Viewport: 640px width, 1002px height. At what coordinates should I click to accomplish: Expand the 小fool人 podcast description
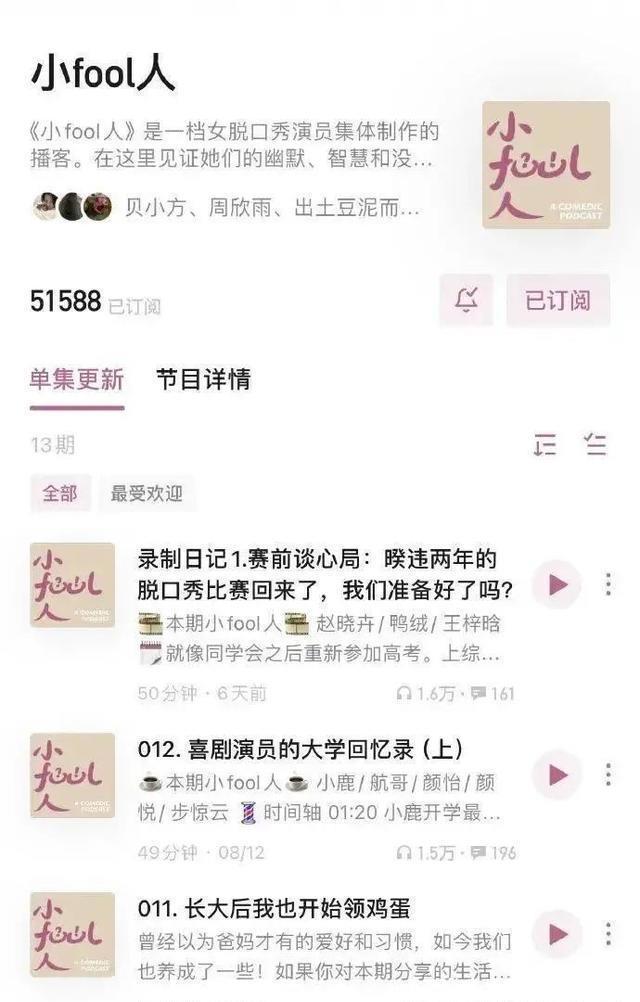(235, 145)
